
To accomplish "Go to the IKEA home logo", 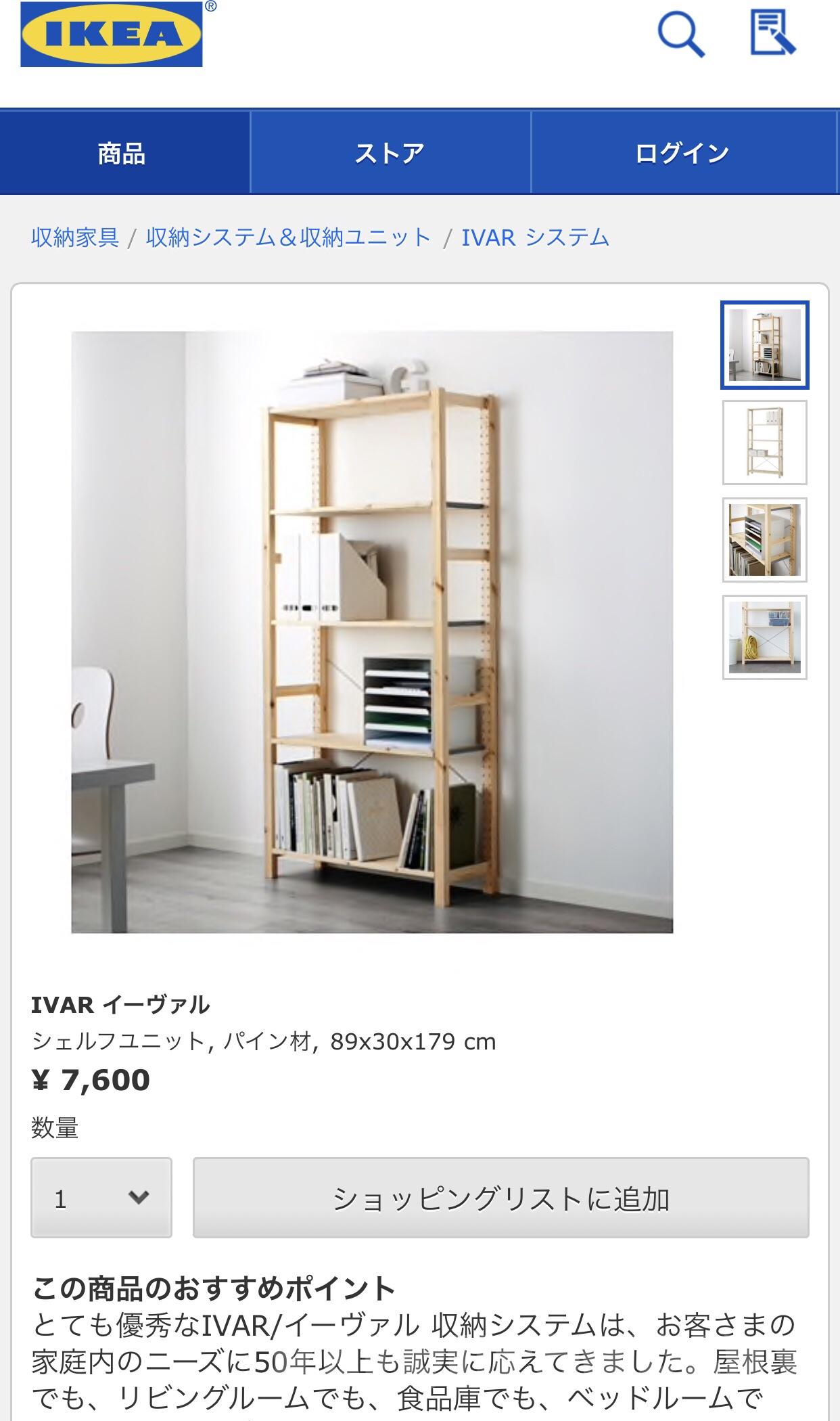I will tap(112, 34).
